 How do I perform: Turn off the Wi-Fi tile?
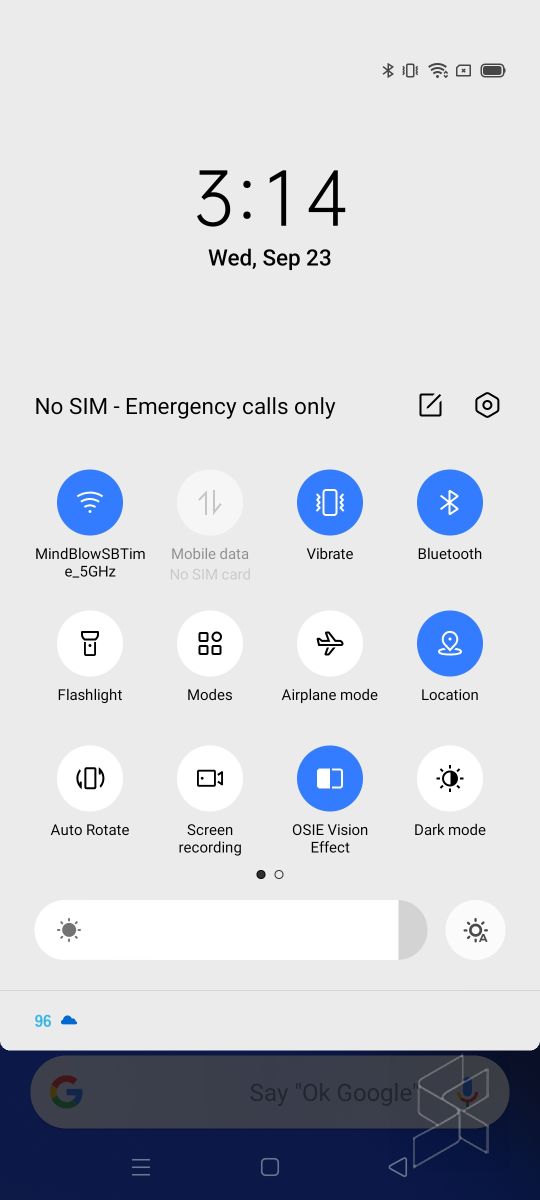[90, 503]
